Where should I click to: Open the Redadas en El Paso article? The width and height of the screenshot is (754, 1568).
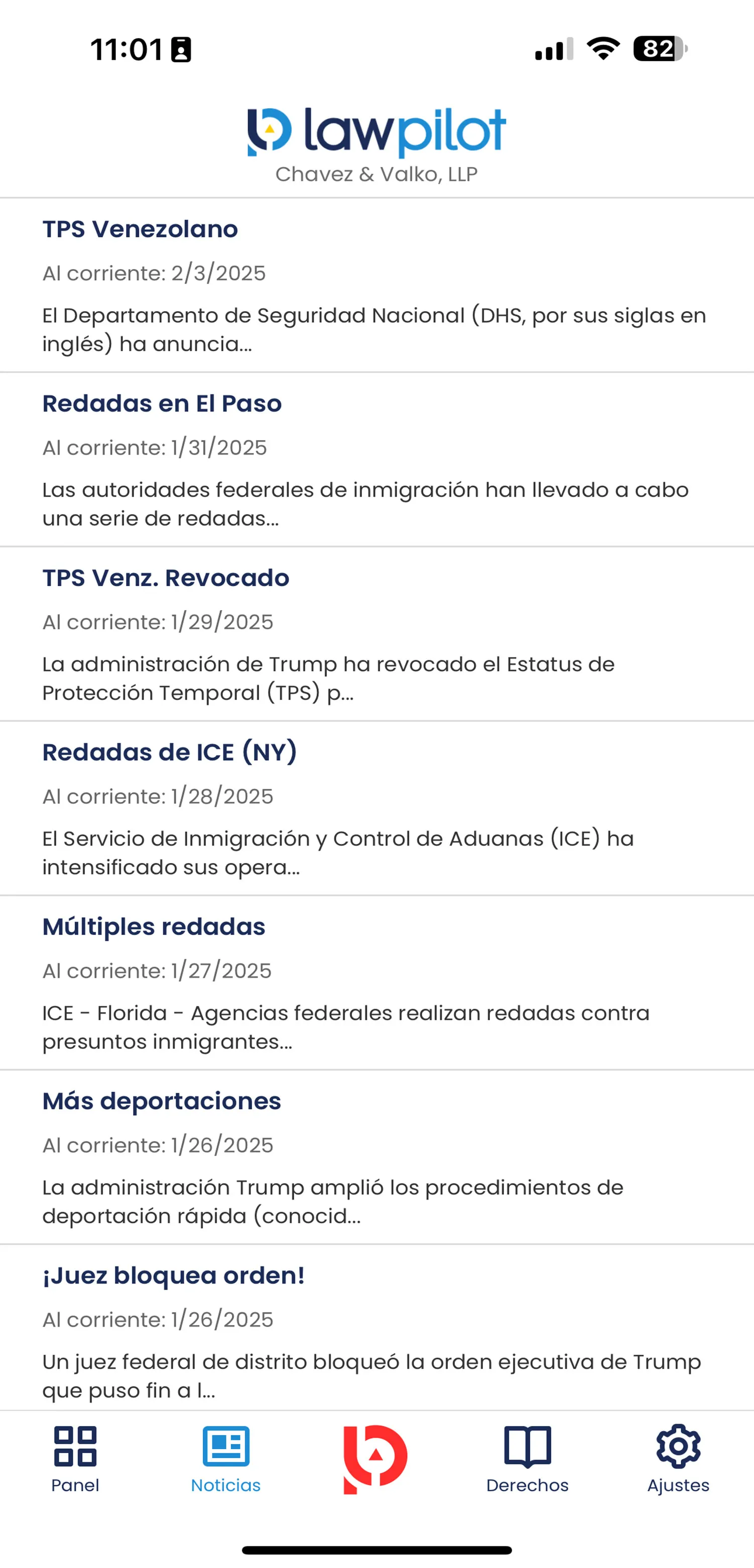click(377, 460)
